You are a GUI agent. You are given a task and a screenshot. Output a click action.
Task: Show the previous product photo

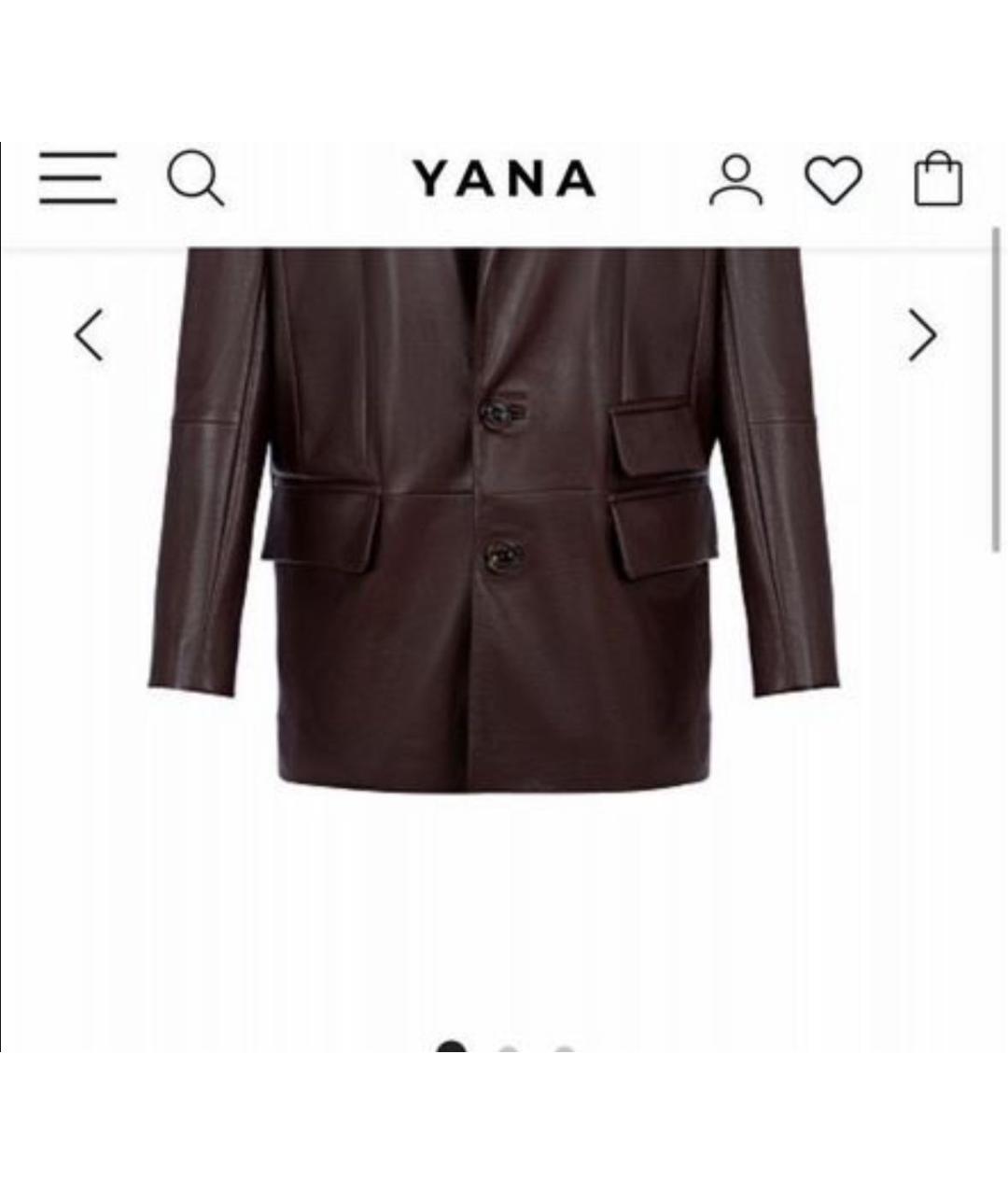[90, 335]
